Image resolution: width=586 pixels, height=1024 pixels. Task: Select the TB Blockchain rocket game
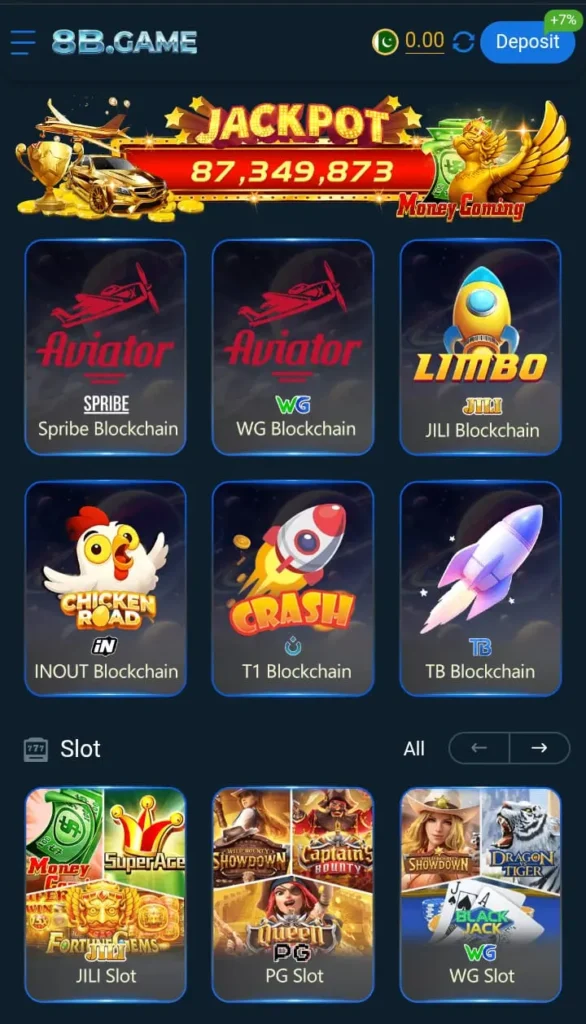[481, 588]
